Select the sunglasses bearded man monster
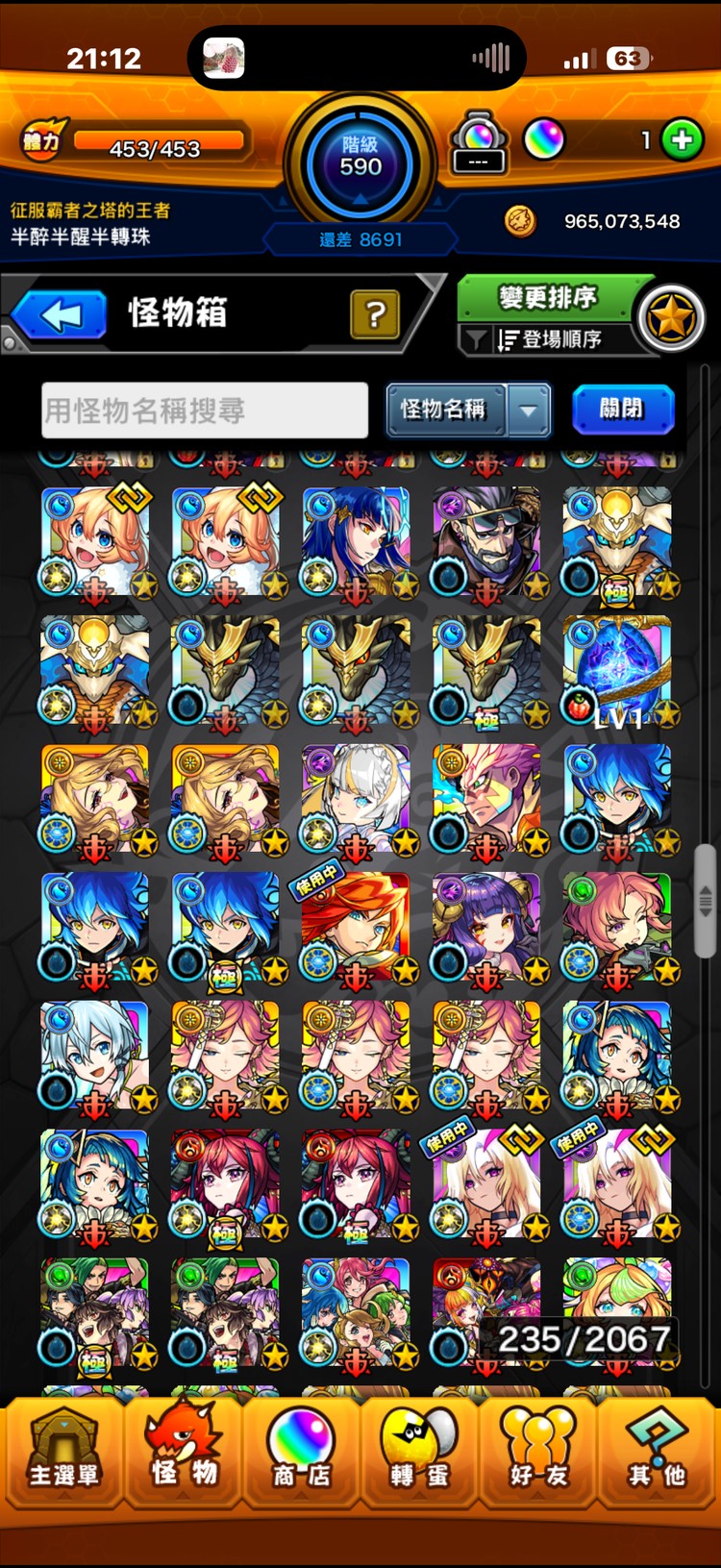 (486, 542)
